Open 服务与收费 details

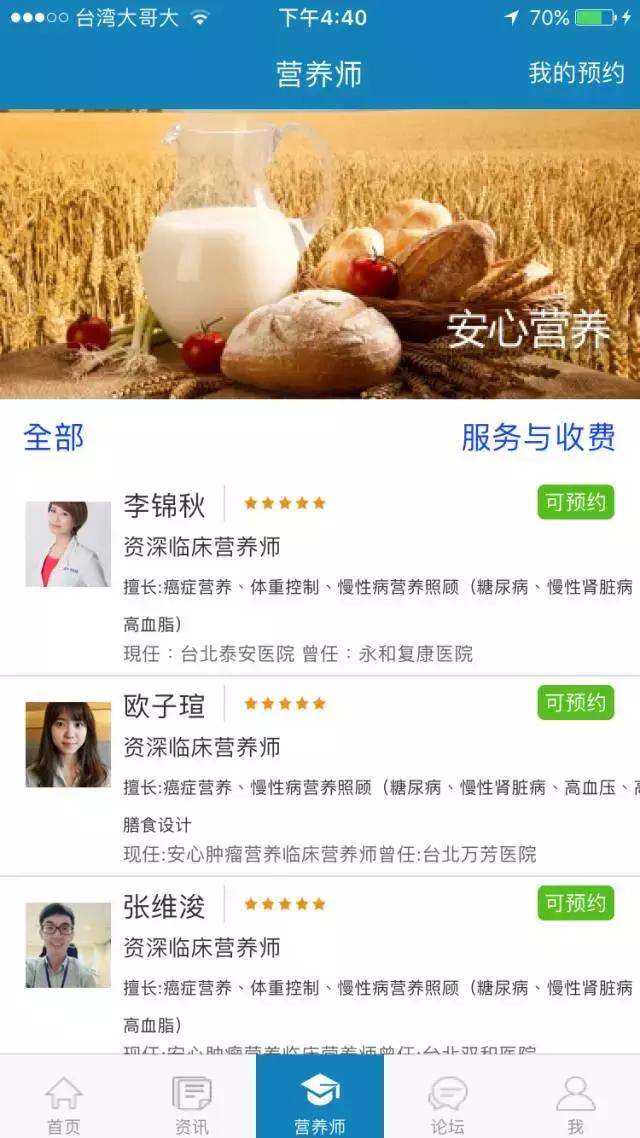[538, 437]
